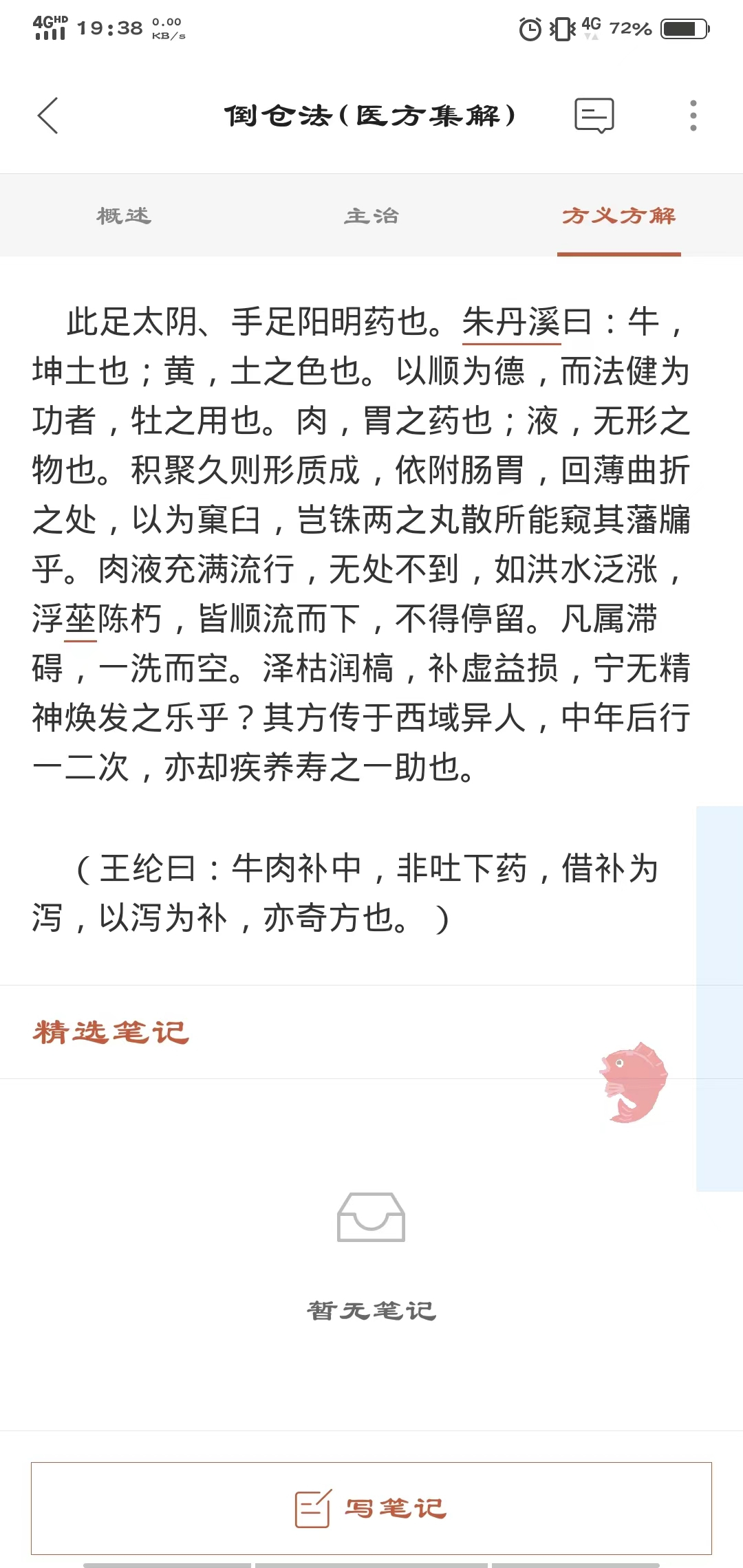Go back using the top-left arrow
This screenshot has height=1568, width=743.
(47, 116)
